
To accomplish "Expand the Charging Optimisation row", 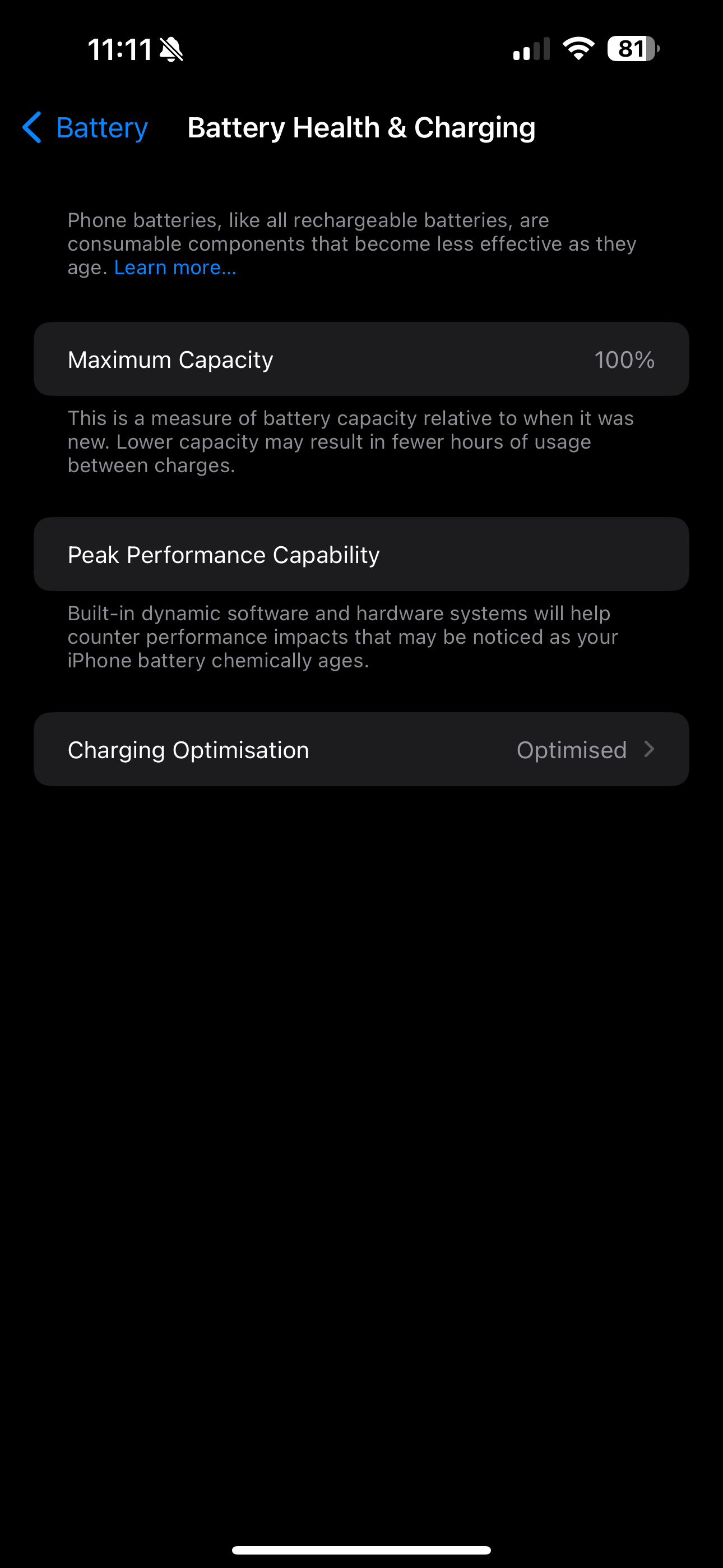I will (361, 749).
